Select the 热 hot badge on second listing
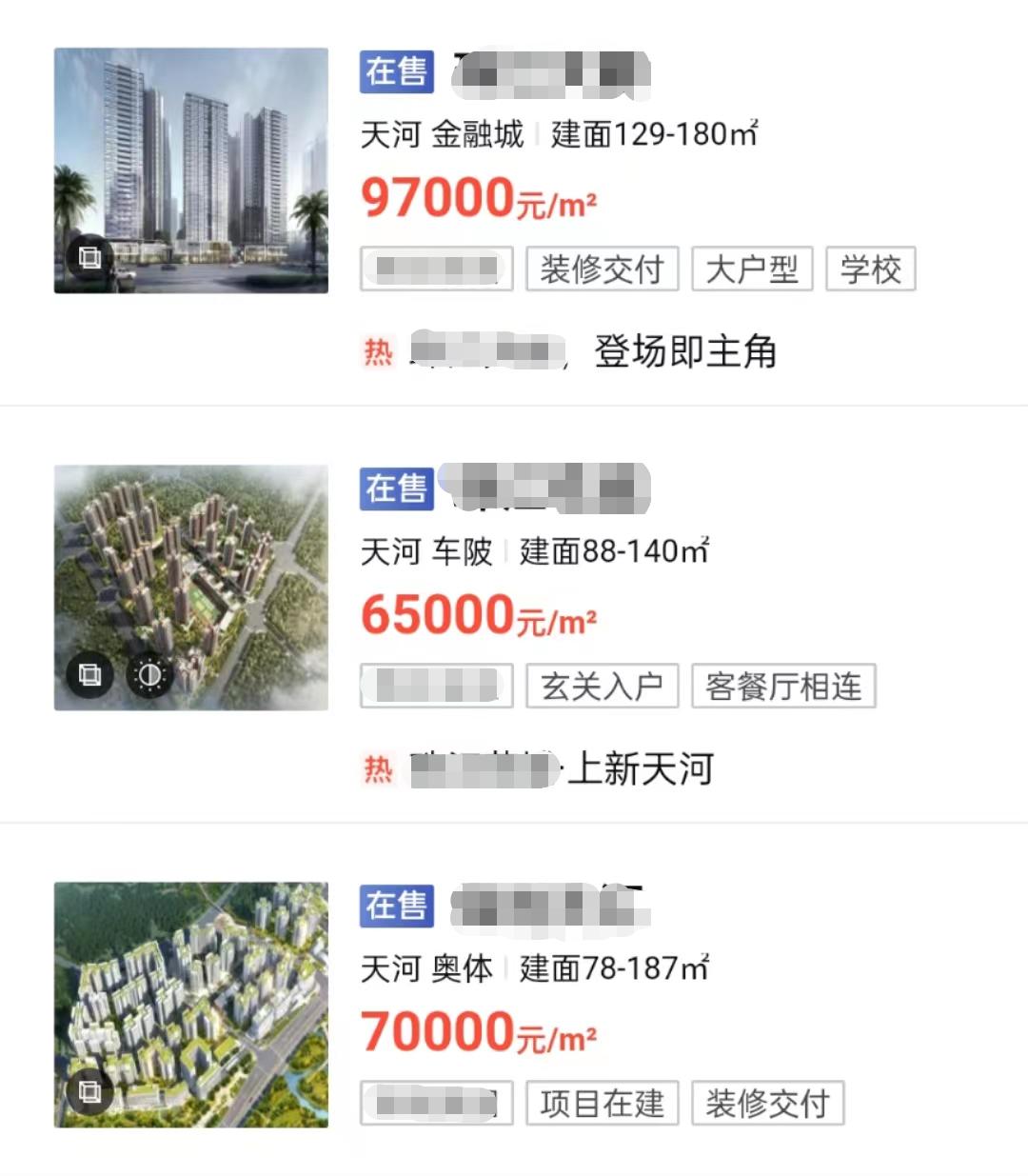The width and height of the screenshot is (1028, 1176). coord(378,767)
